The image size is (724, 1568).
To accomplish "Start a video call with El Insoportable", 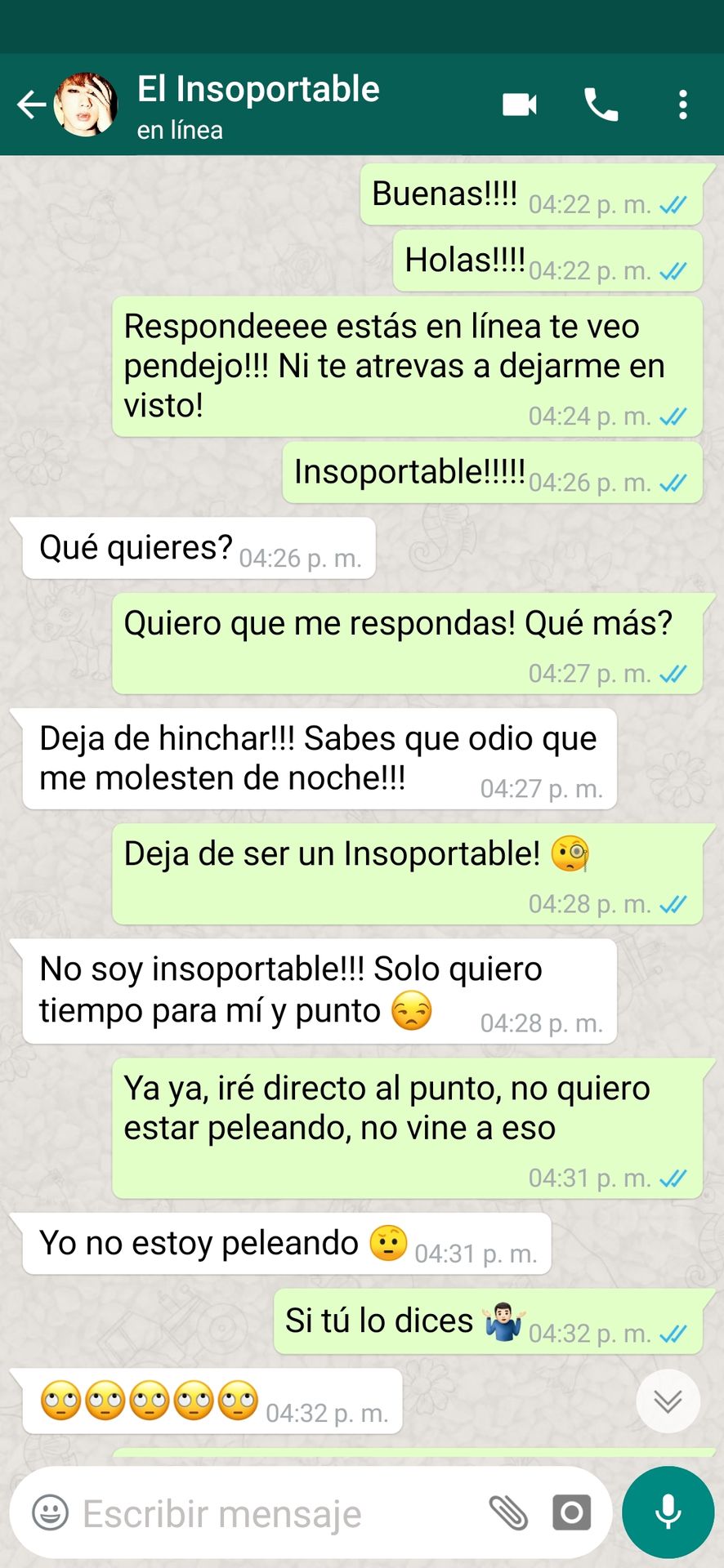I will 519,105.
